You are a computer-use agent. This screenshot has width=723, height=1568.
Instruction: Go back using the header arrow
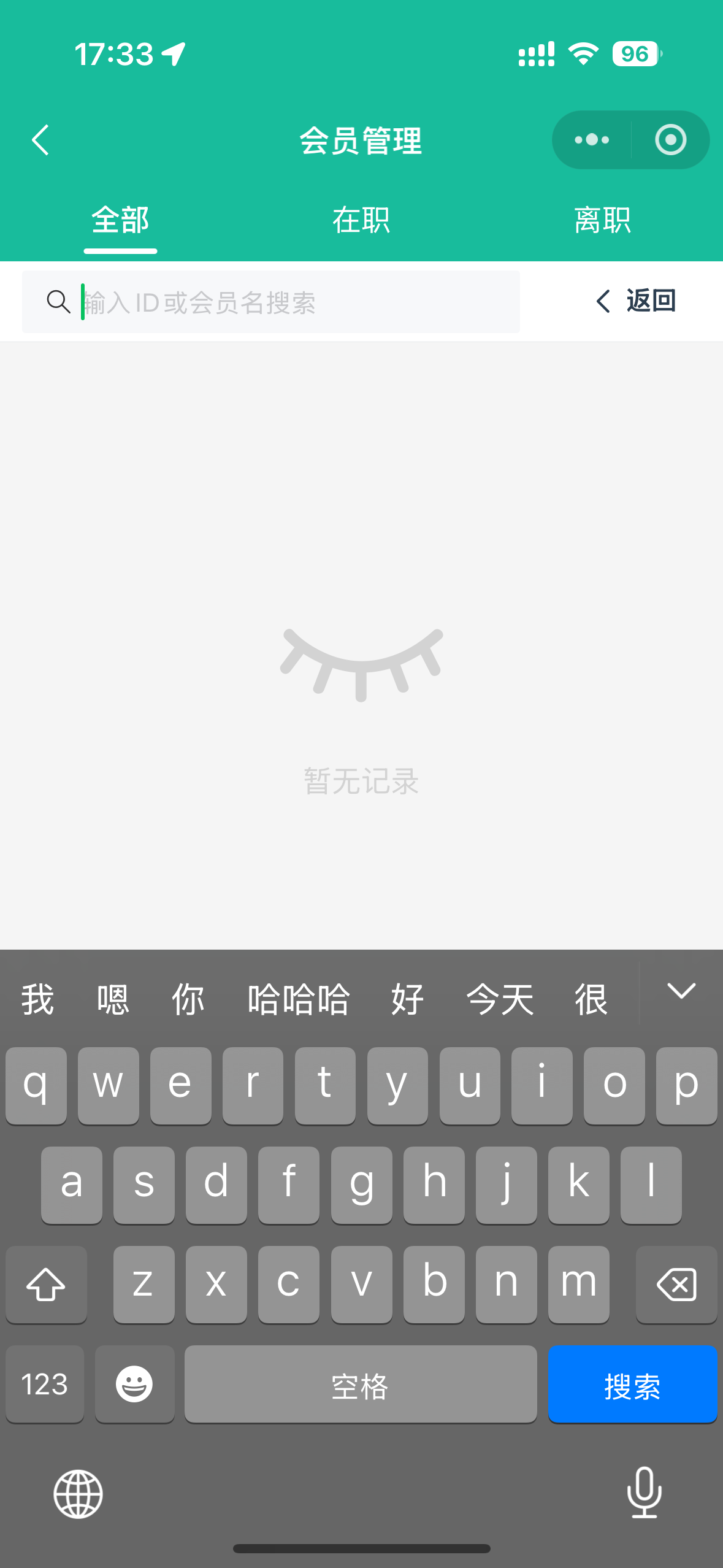[x=40, y=140]
